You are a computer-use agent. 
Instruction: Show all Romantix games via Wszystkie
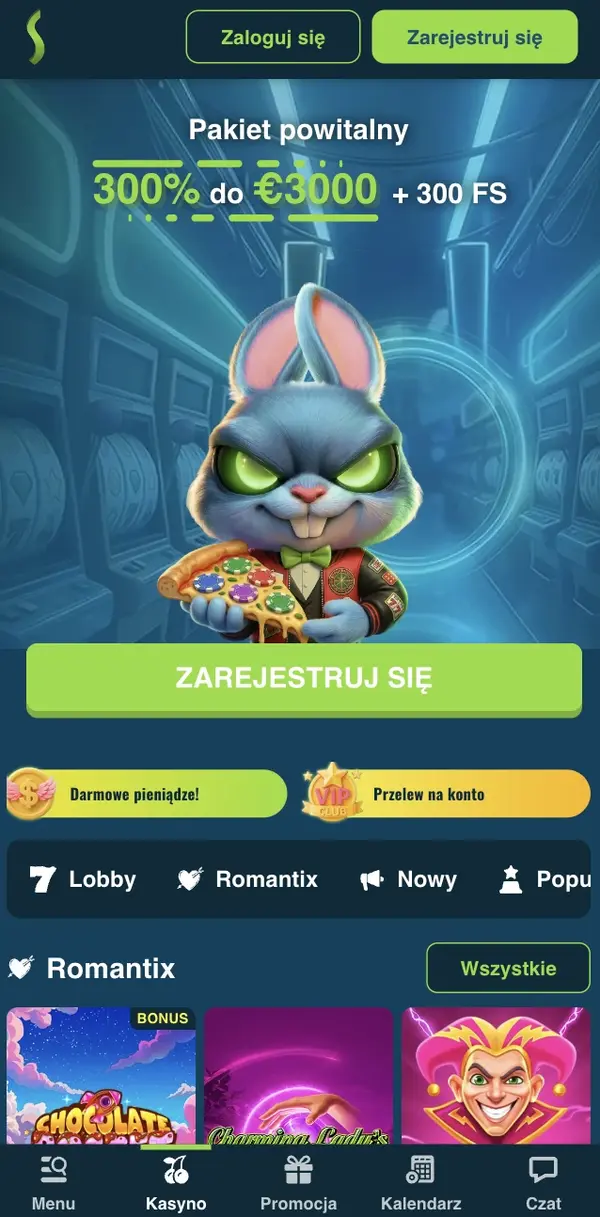(508, 968)
